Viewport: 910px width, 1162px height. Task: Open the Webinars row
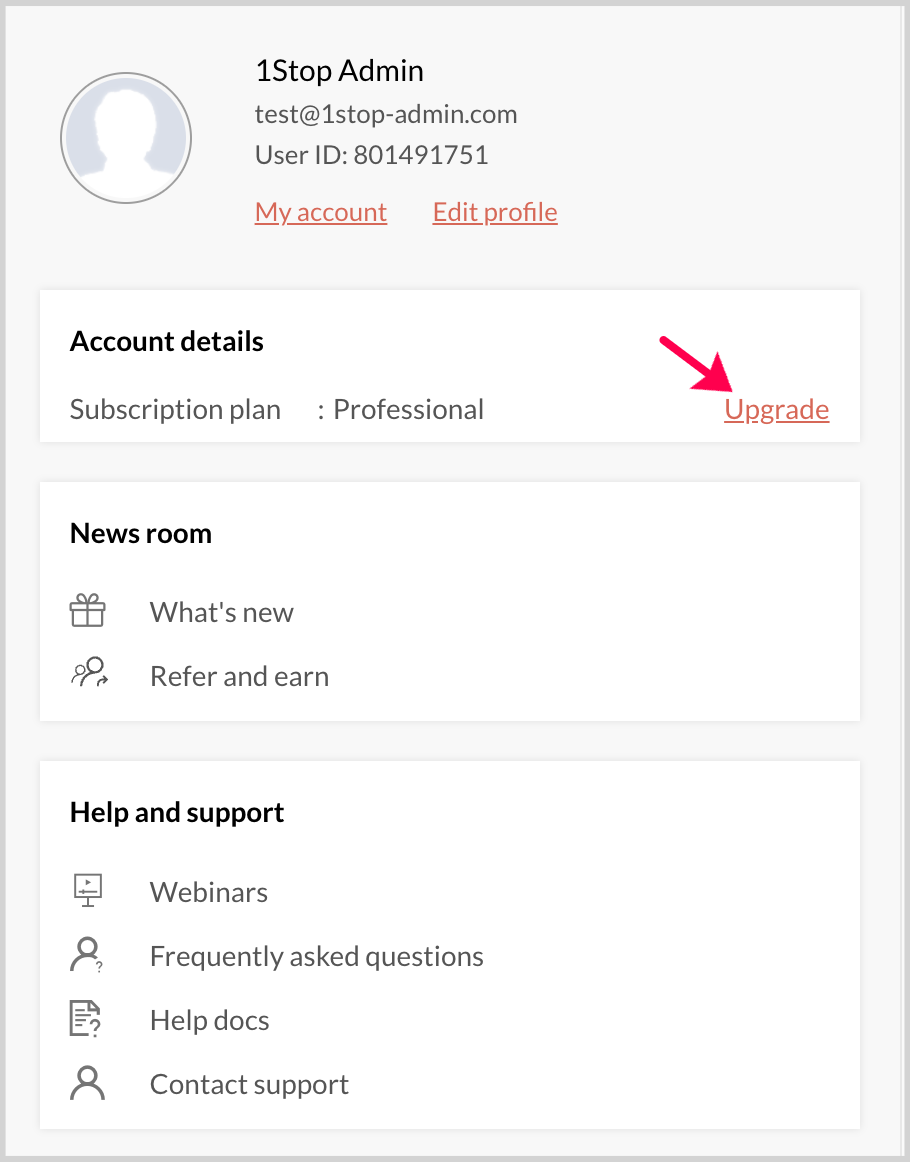[208, 892]
